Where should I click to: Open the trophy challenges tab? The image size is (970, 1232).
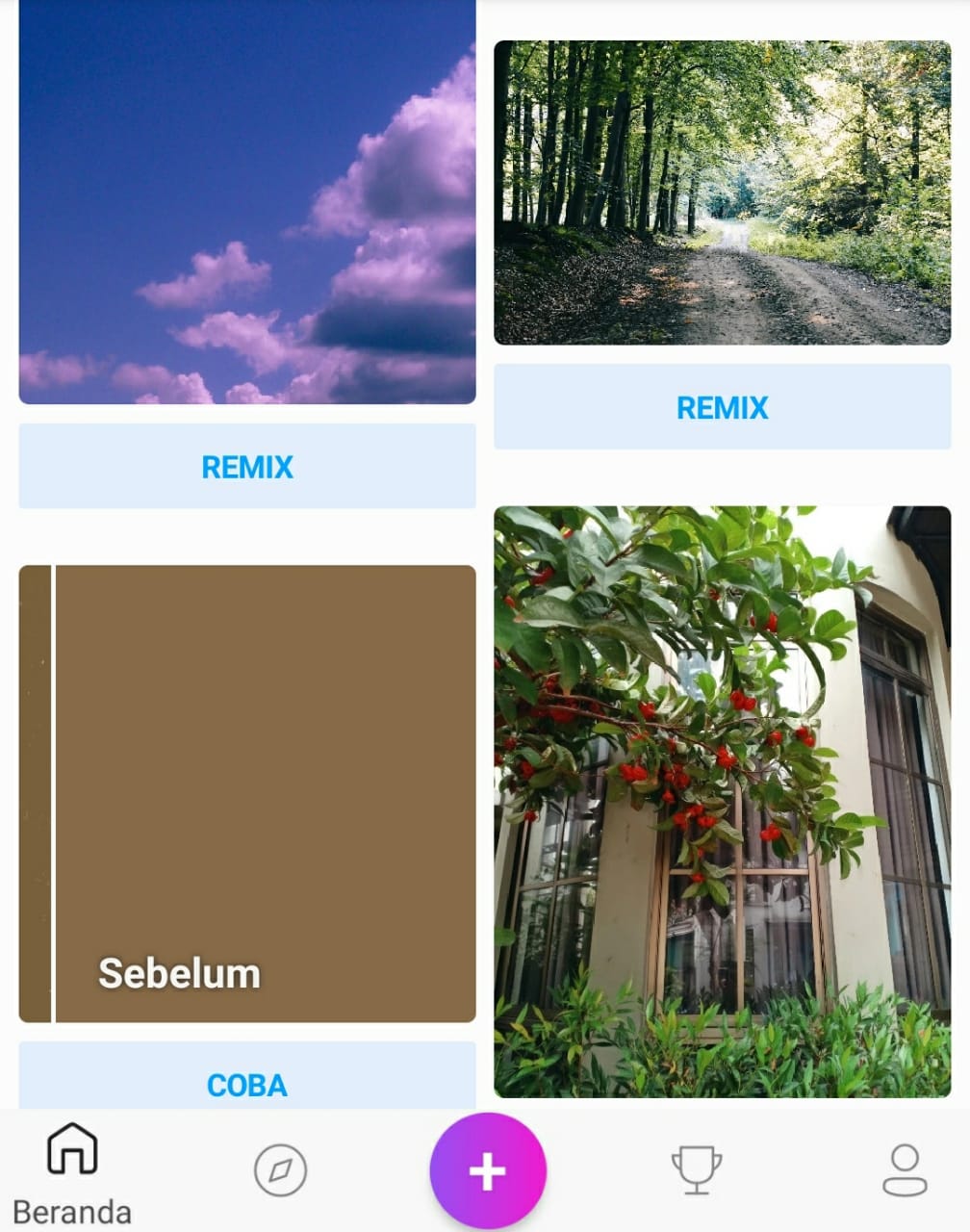(696, 1169)
